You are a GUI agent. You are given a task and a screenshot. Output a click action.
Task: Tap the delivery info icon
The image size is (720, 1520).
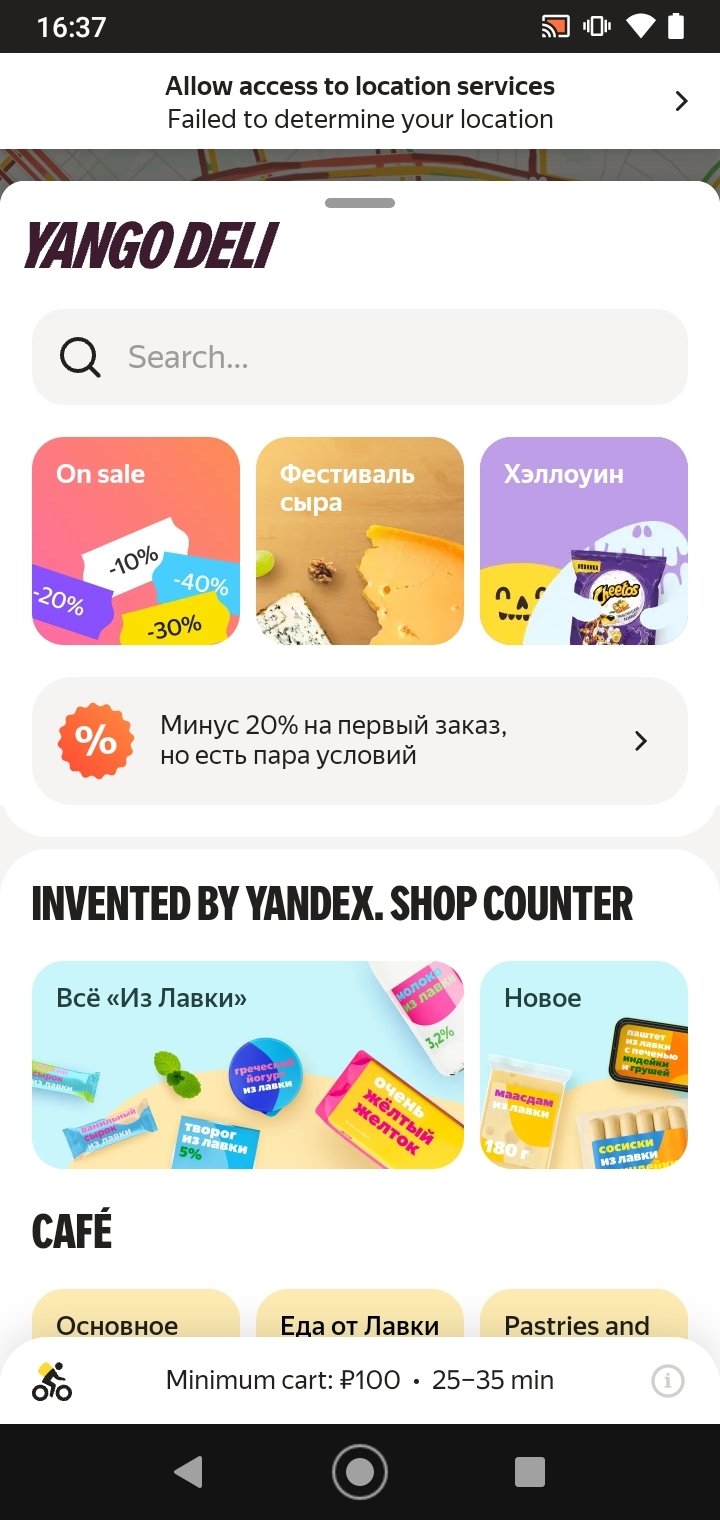(668, 1381)
